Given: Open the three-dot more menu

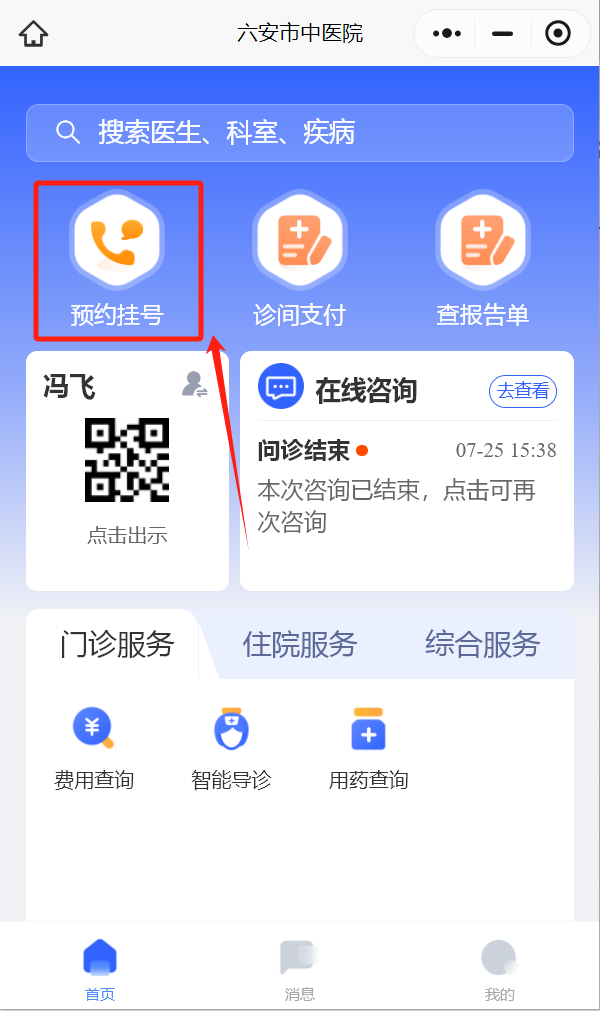Looking at the screenshot, I should coord(447,34).
